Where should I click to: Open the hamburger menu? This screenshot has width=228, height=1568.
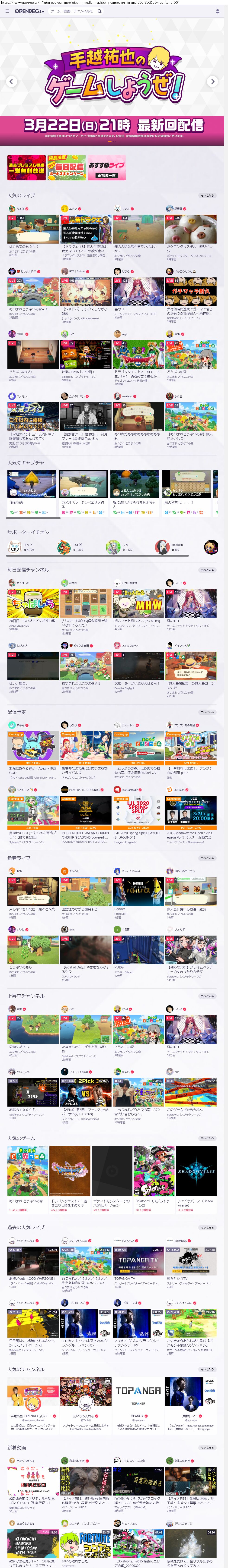[7, 11]
